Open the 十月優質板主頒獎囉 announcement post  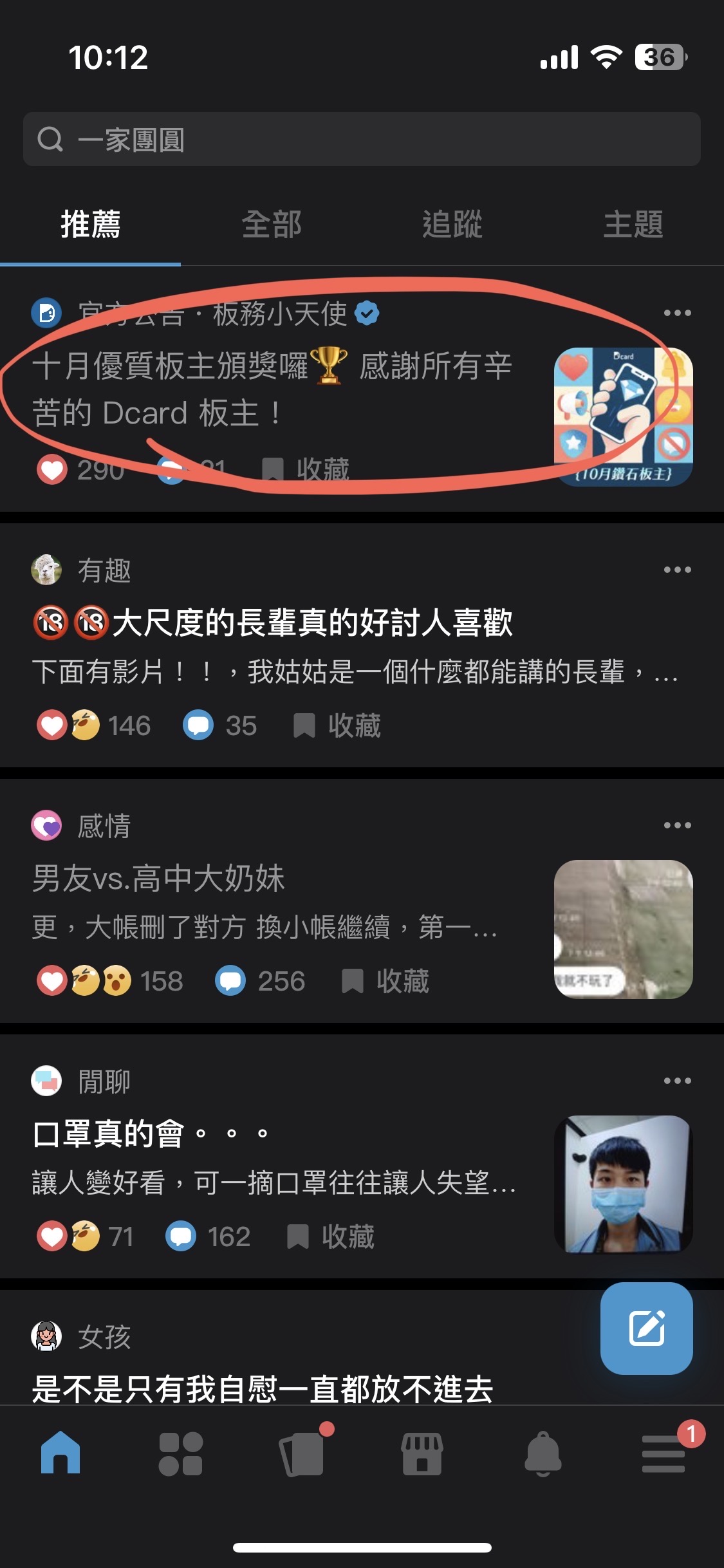[270, 389]
